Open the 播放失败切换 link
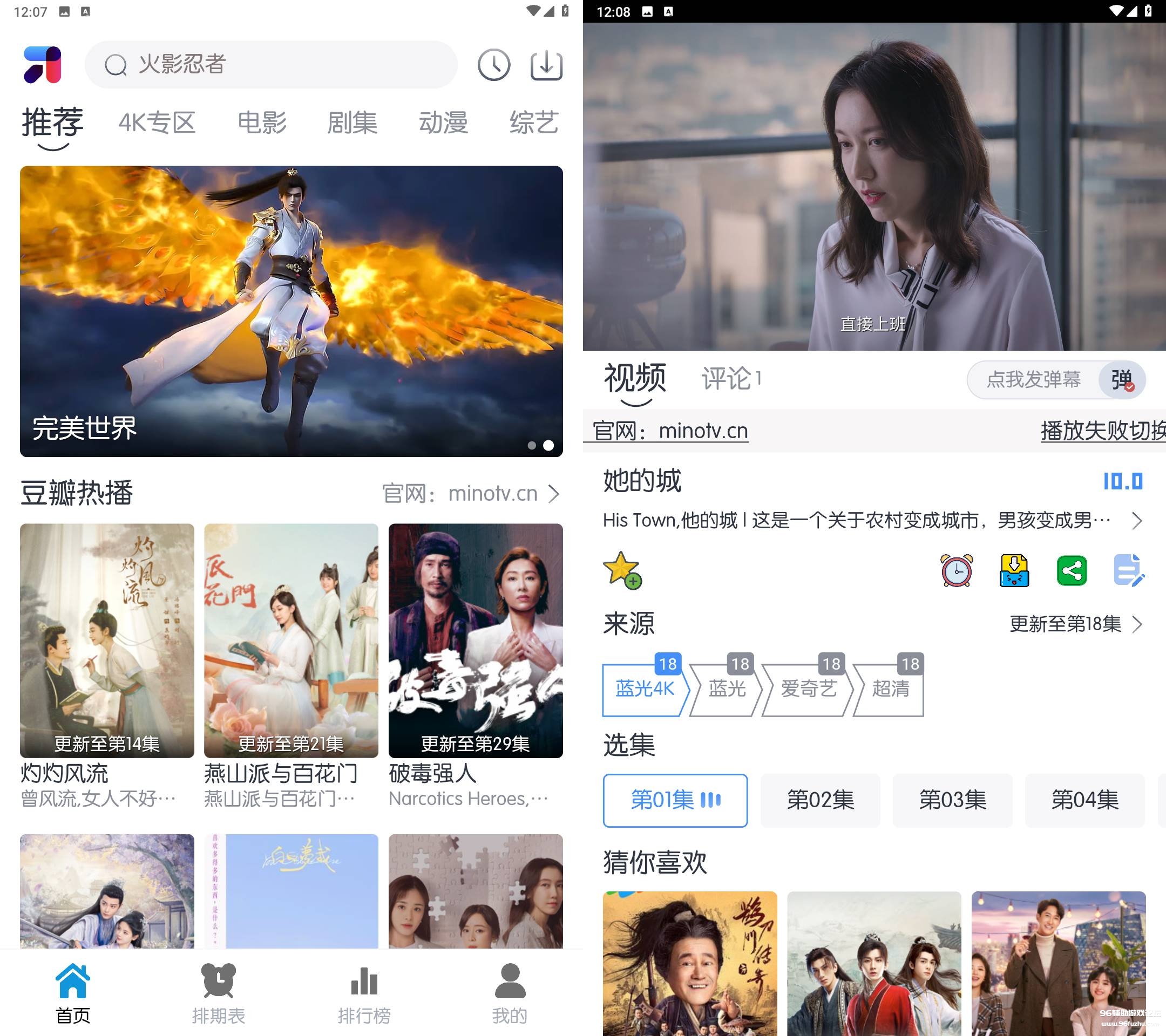 coord(1102,431)
